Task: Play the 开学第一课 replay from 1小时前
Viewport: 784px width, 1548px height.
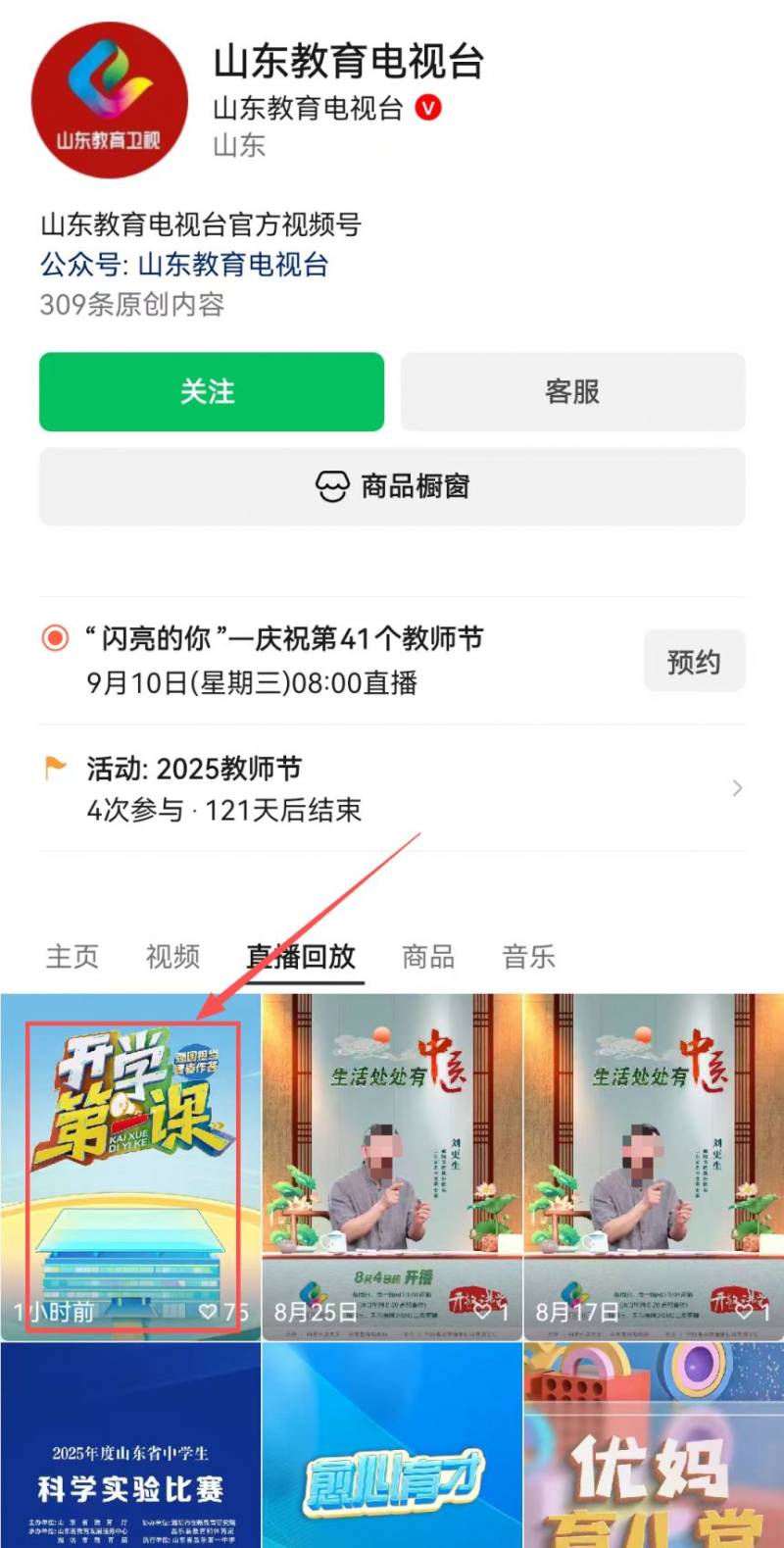Action: click(x=130, y=1167)
